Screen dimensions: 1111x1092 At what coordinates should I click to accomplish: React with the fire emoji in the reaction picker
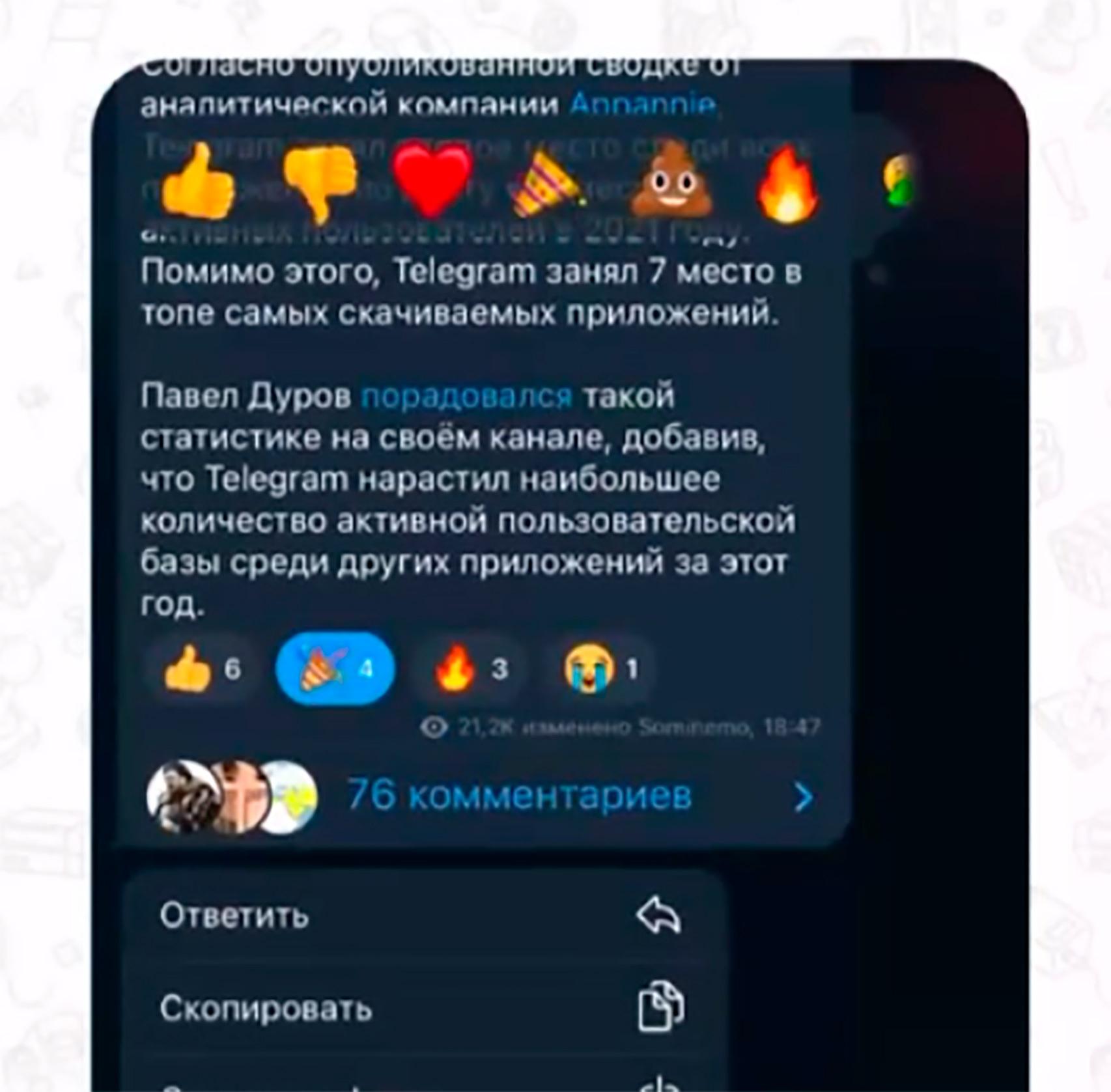pyautogui.click(x=787, y=184)
